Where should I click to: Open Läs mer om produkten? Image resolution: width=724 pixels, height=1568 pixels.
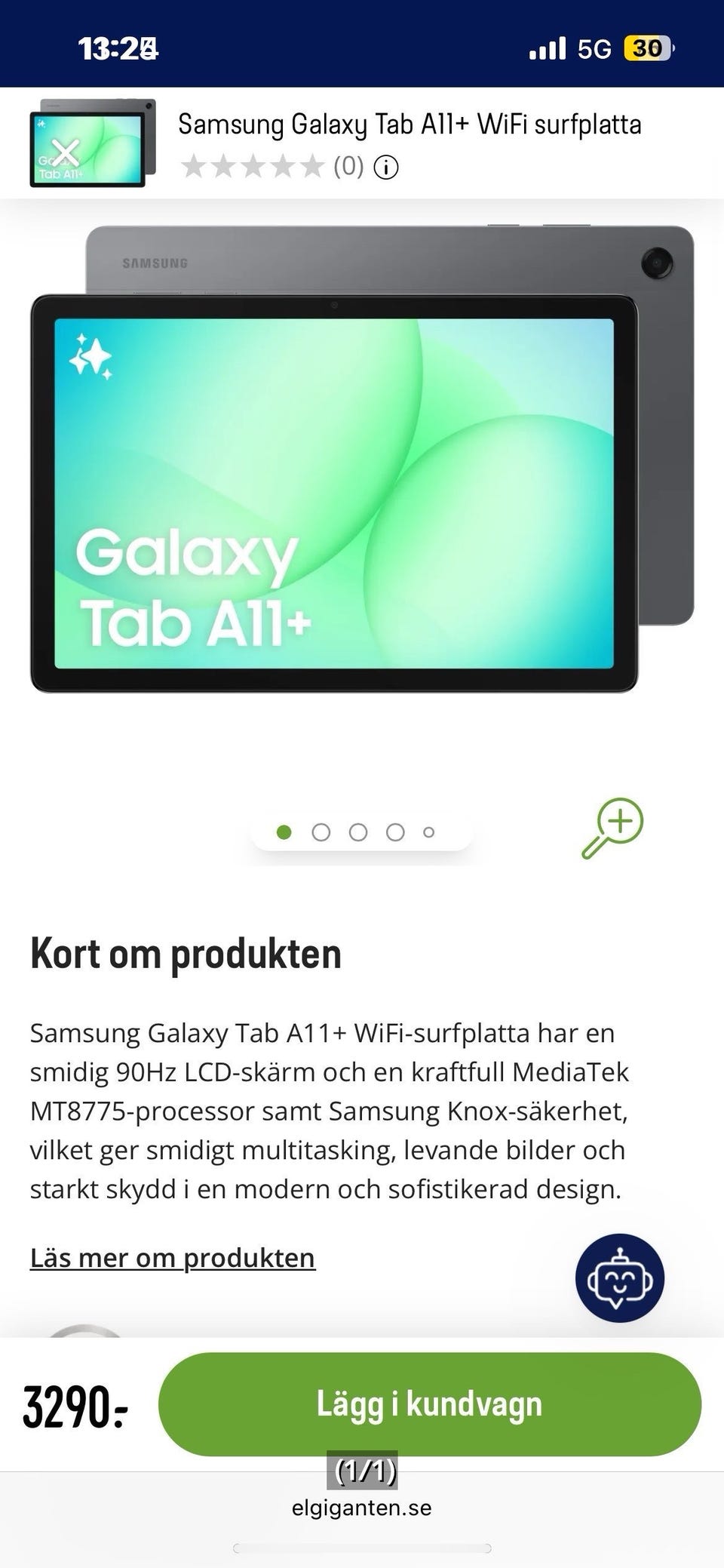pos(172,1257)
